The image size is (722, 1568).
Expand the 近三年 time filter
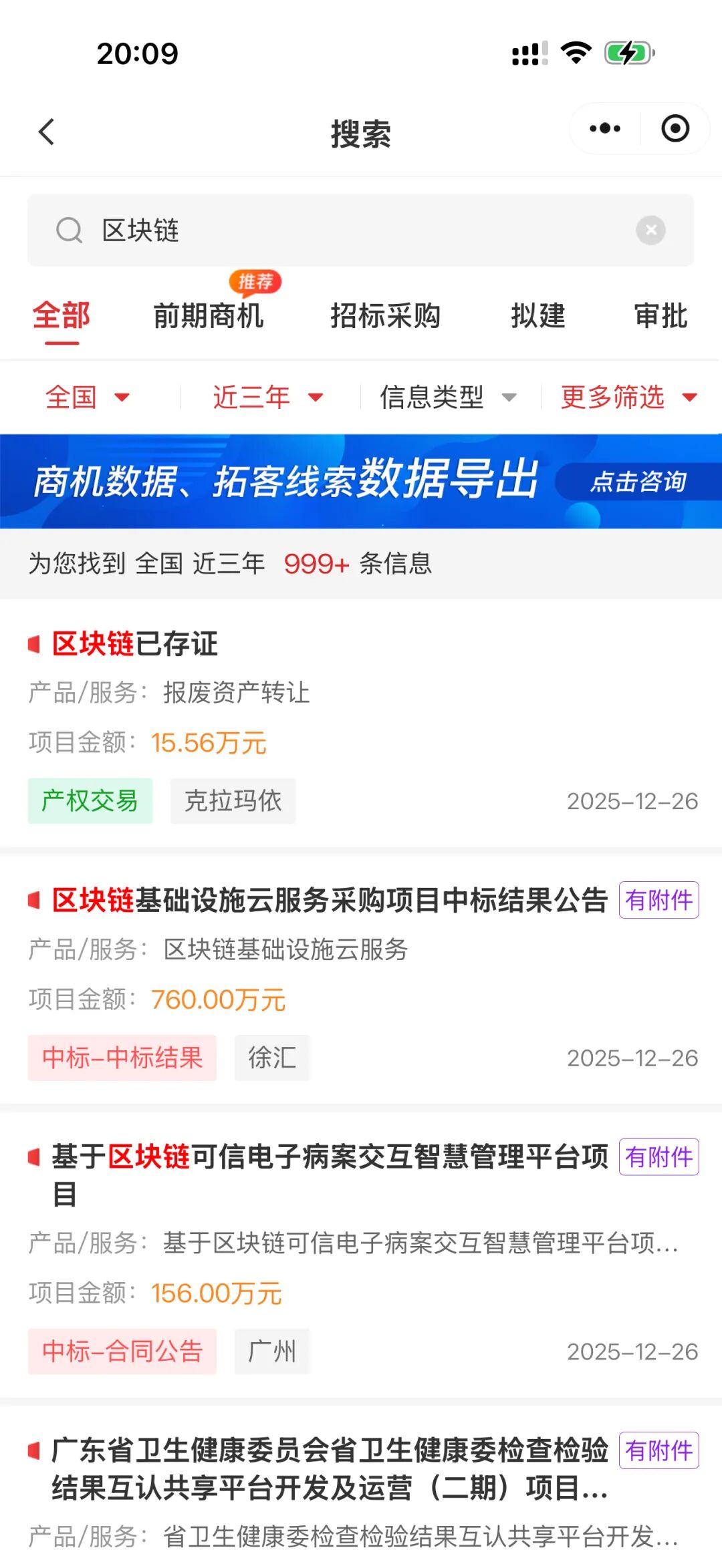(267, 397)
